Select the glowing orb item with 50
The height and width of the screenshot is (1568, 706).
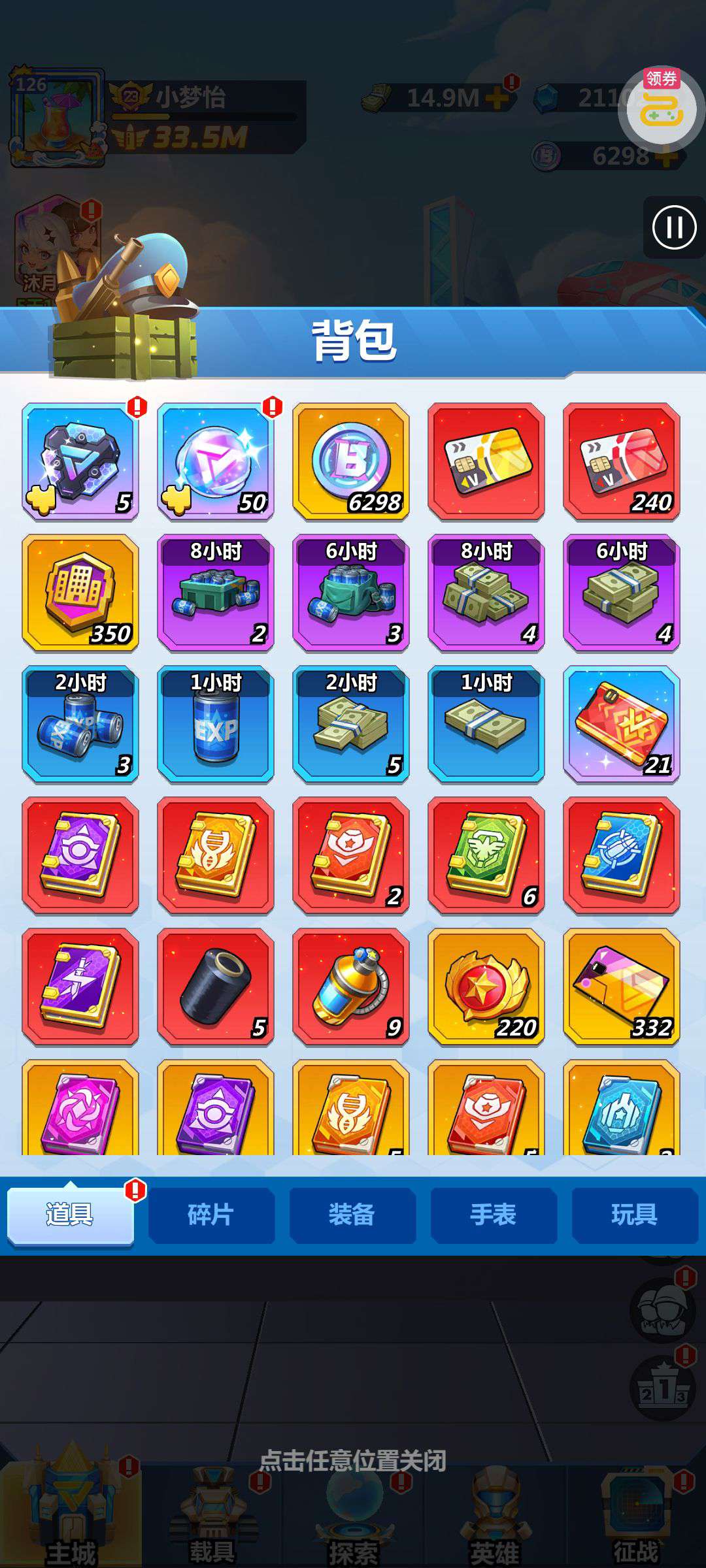click(x=216, y=461)
